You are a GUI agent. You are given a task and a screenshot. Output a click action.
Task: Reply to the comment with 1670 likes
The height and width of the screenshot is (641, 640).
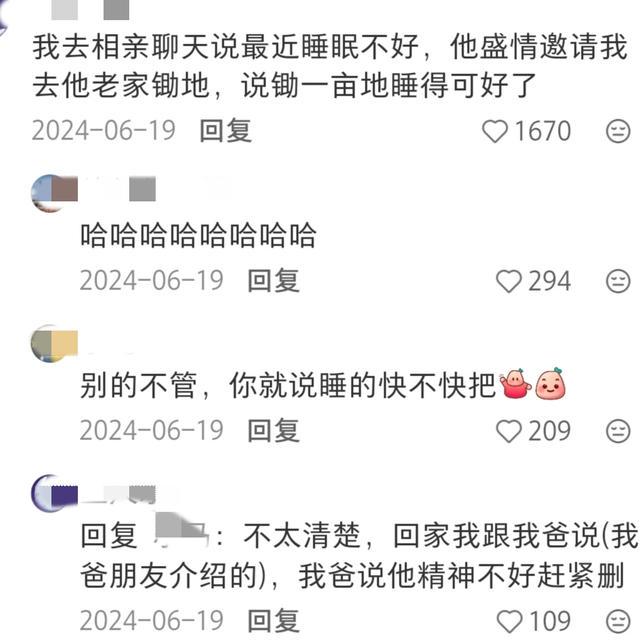coord(225,131)
